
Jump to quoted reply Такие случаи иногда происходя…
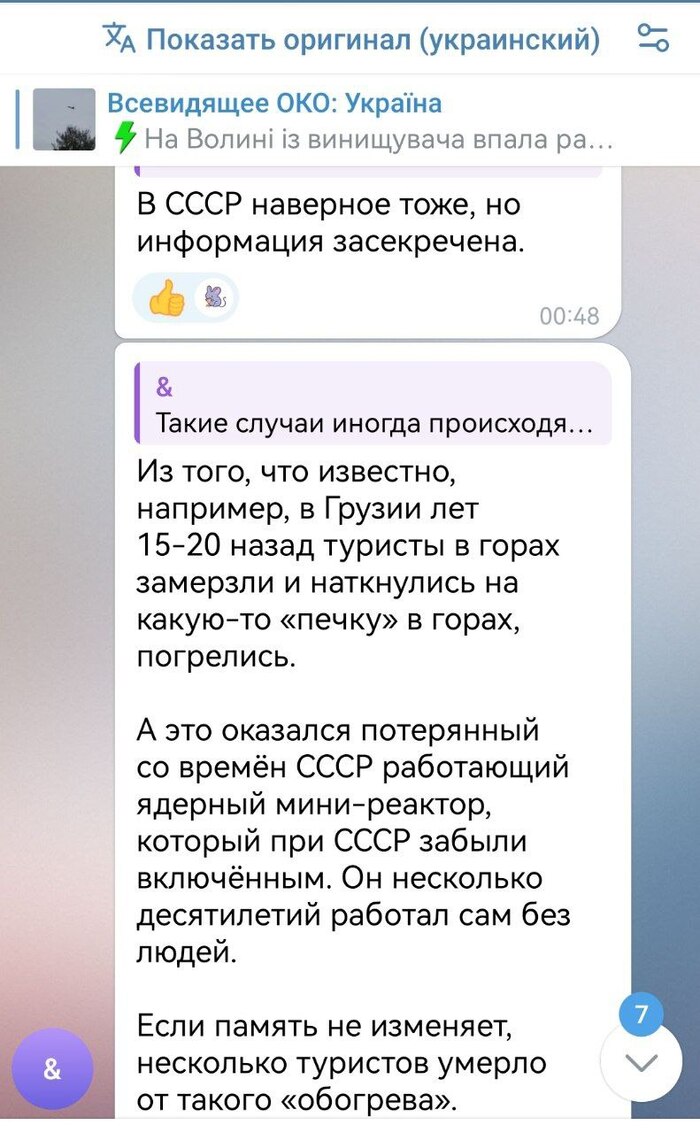point(372,403)
